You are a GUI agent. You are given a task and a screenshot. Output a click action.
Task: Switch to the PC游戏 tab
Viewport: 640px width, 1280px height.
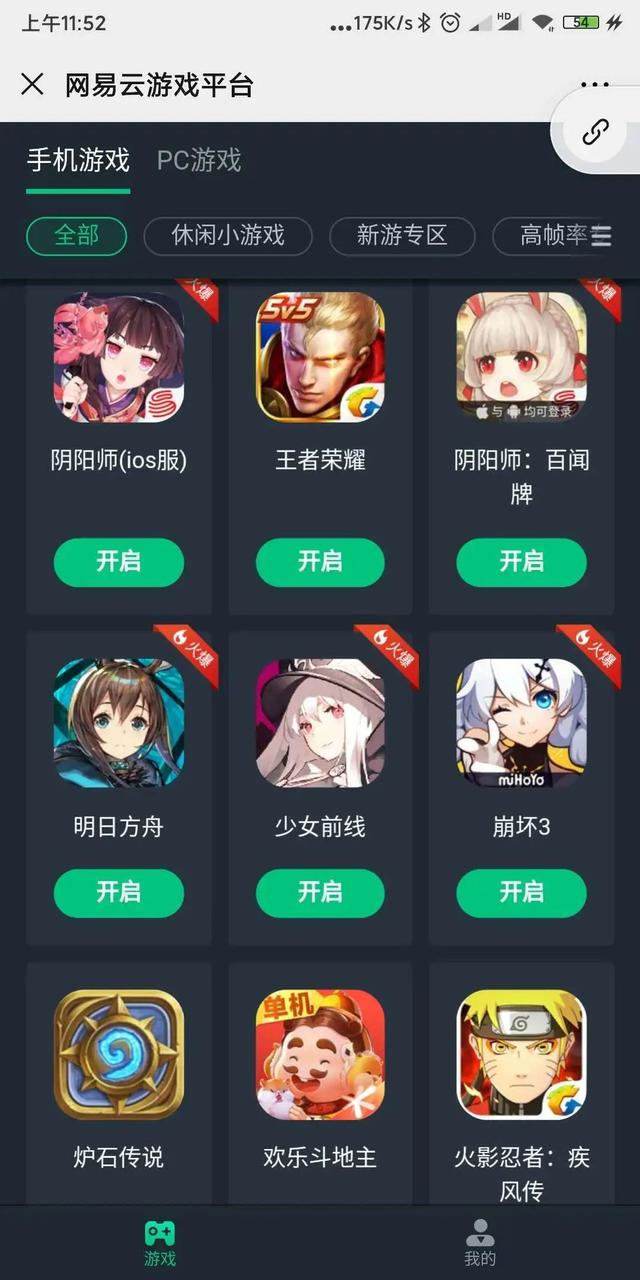coord(199,160)
